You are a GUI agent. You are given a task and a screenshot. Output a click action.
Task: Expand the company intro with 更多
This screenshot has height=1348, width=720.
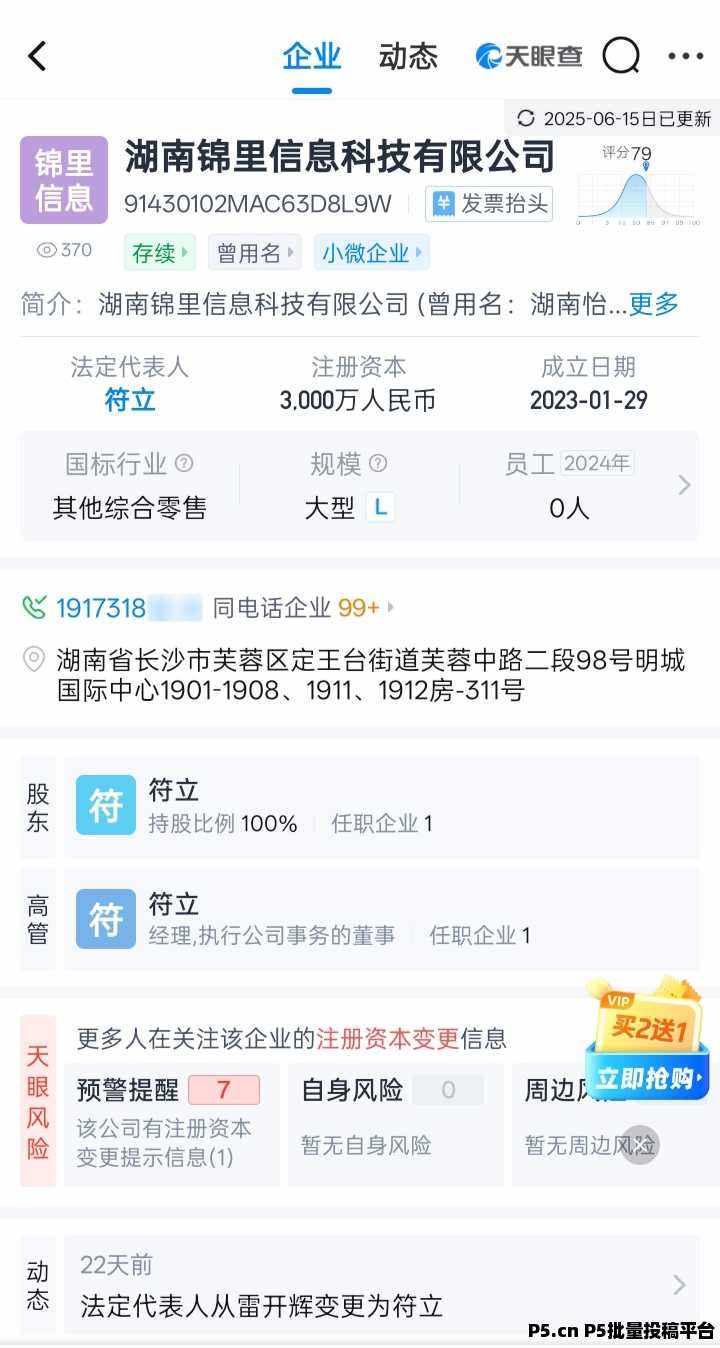click(x=653, y=304)
